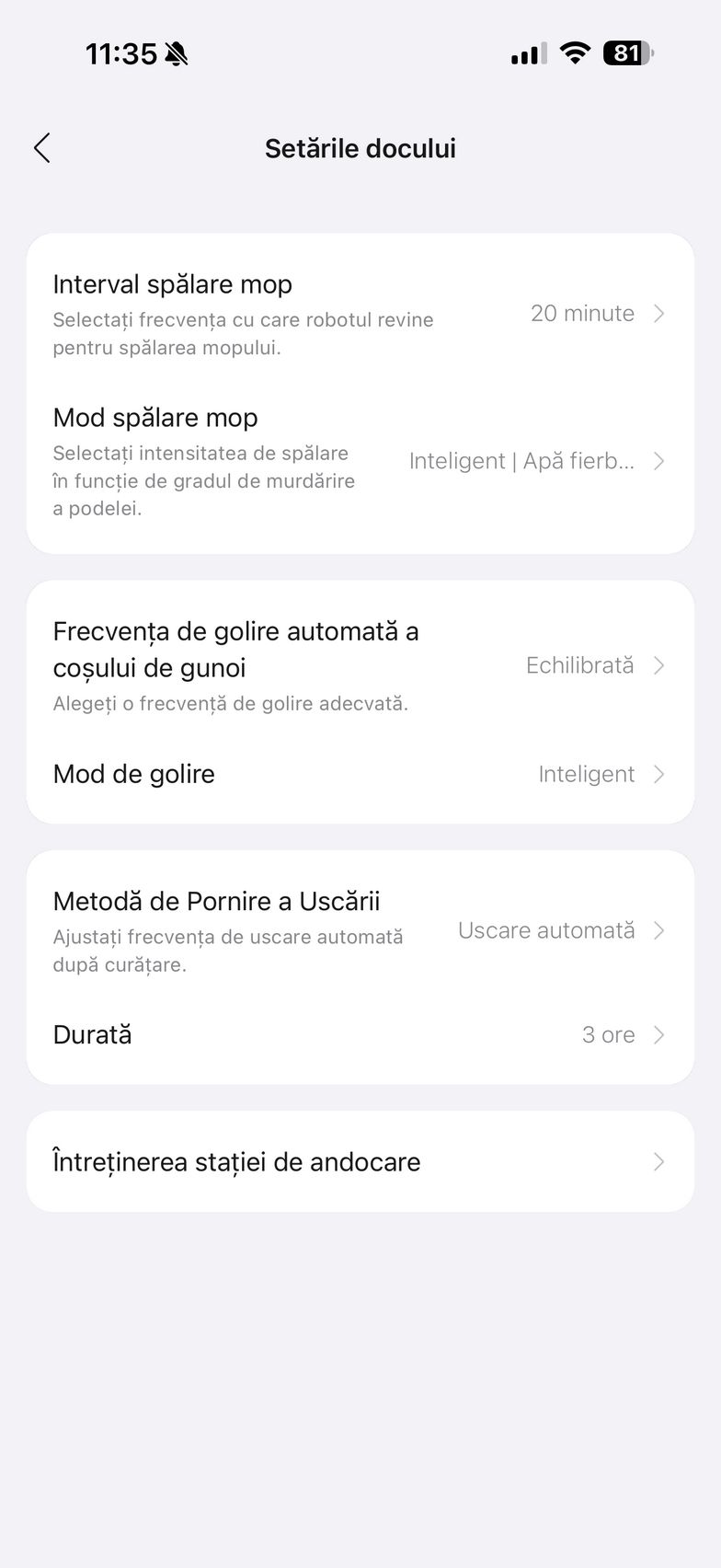The image size is (721, 1568).
Task: Go back from Setările docului
Action: tap(42, 148)
